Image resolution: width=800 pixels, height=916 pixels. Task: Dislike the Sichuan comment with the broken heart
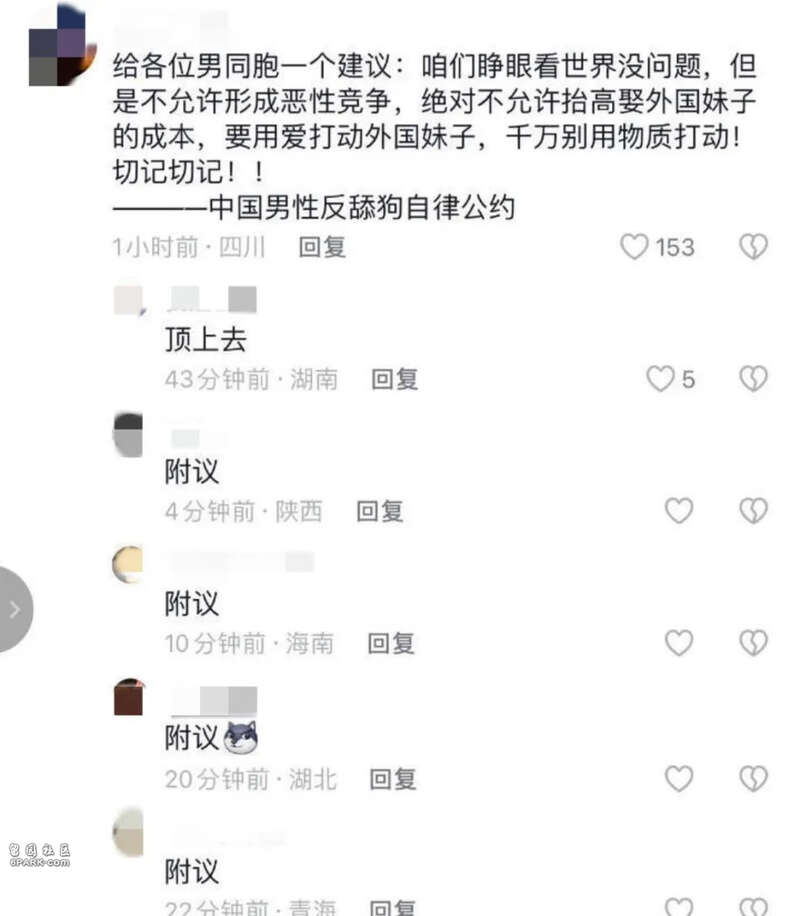[x=753, y=246]
